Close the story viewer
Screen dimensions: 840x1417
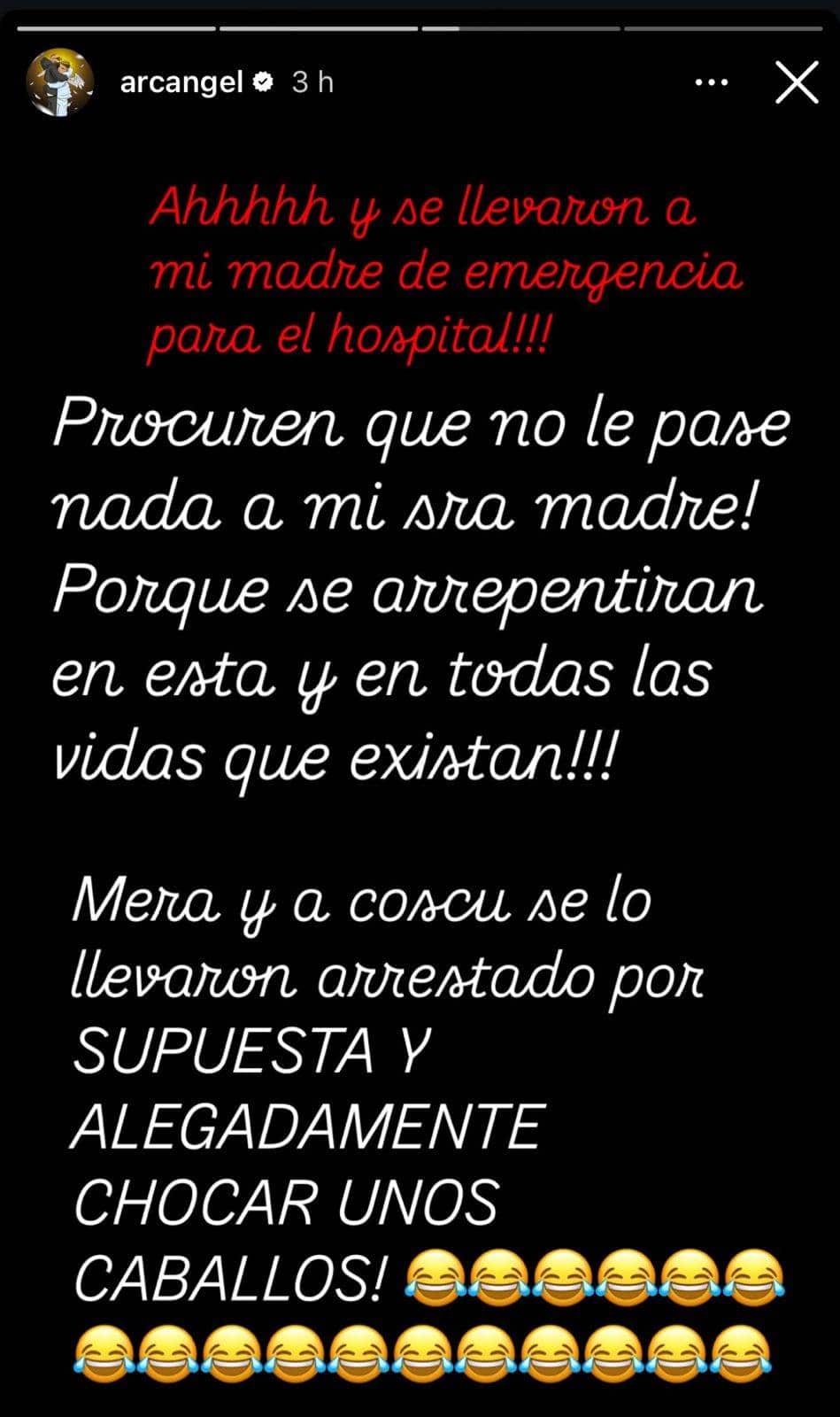click(x=796, y=83)
